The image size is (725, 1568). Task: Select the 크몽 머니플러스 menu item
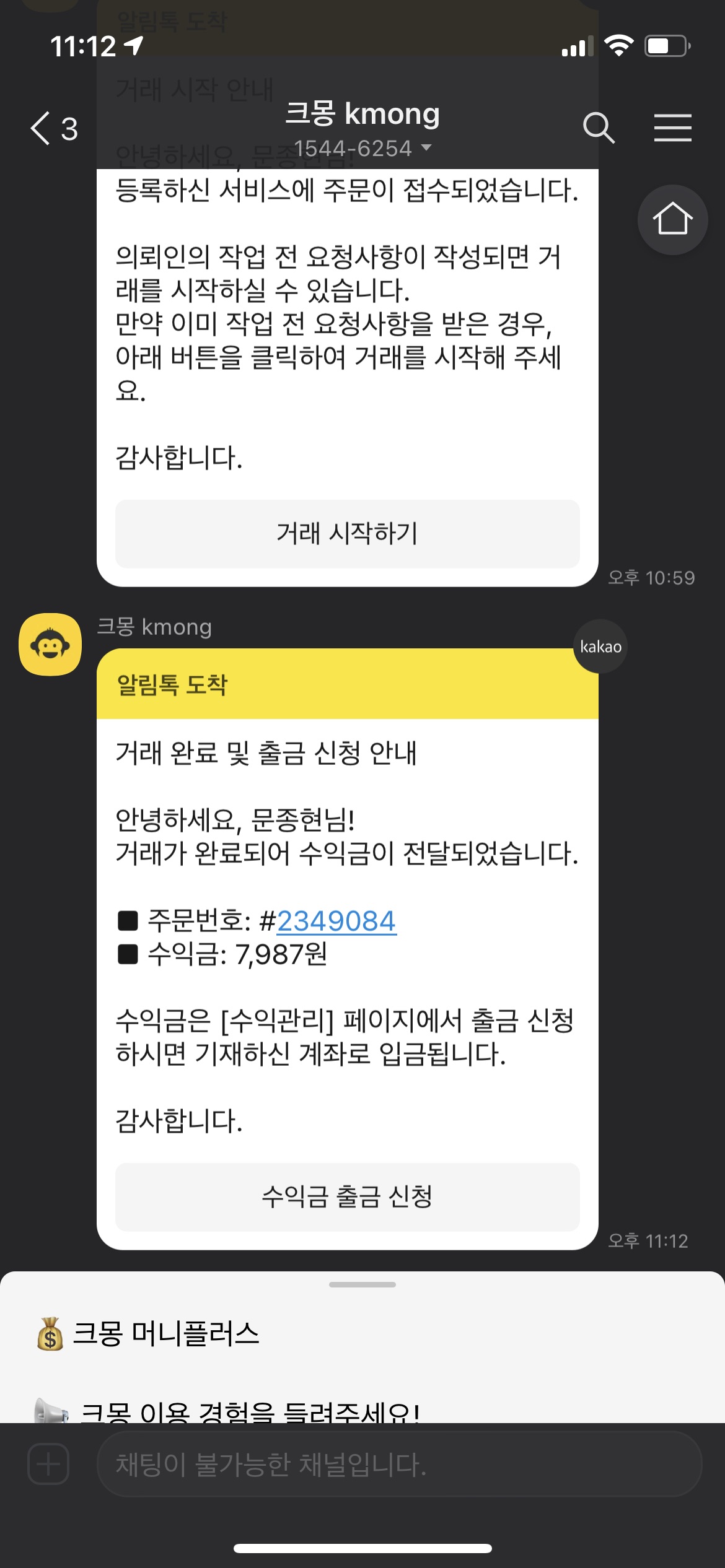point(166,1333)
